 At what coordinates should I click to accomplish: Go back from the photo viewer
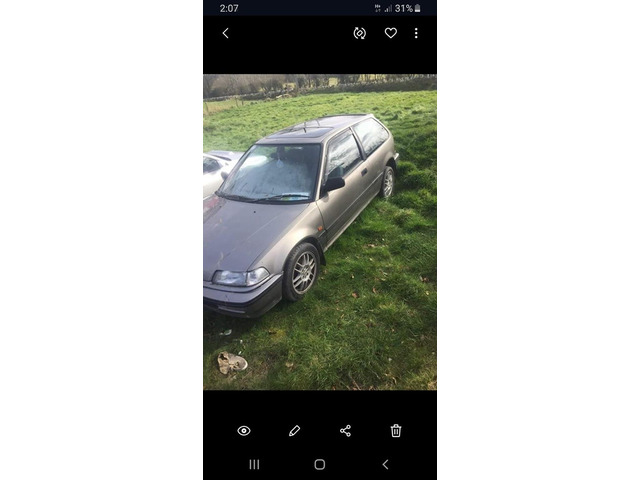[x=225, y=33]
